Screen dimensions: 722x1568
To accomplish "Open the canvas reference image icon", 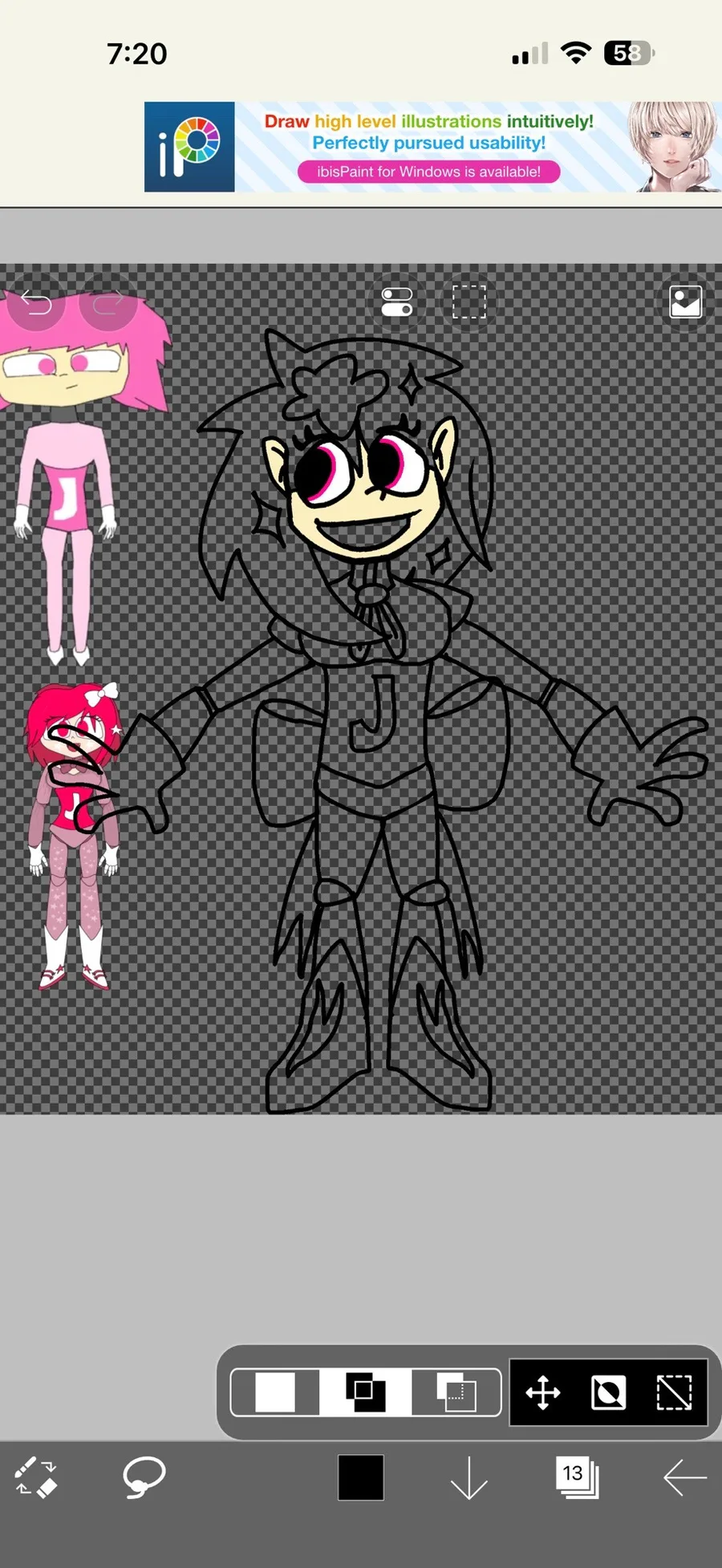I will [x=686, y=302].
